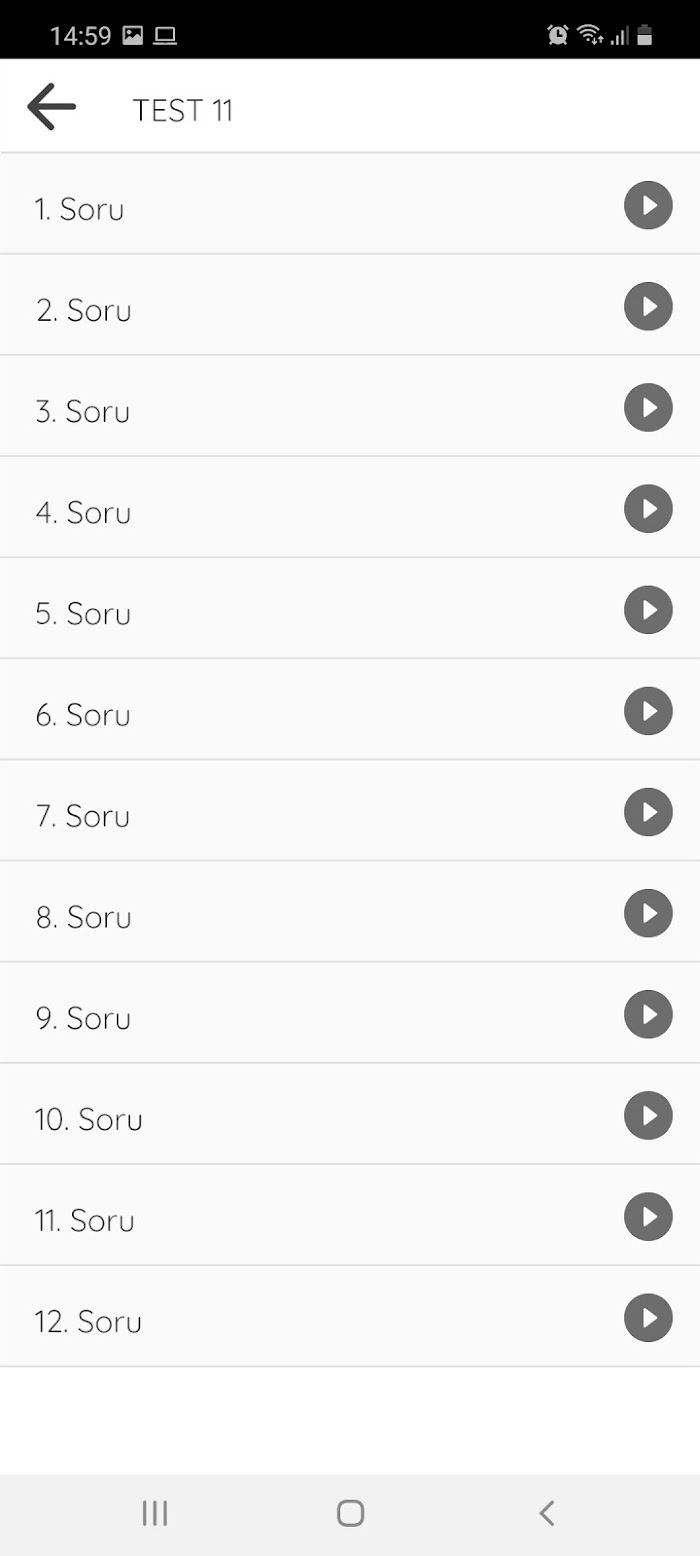The height and width of the screenshot is (1556, 700).
Task: Select the 4. Soru row
Action: (x=350, y=507)
